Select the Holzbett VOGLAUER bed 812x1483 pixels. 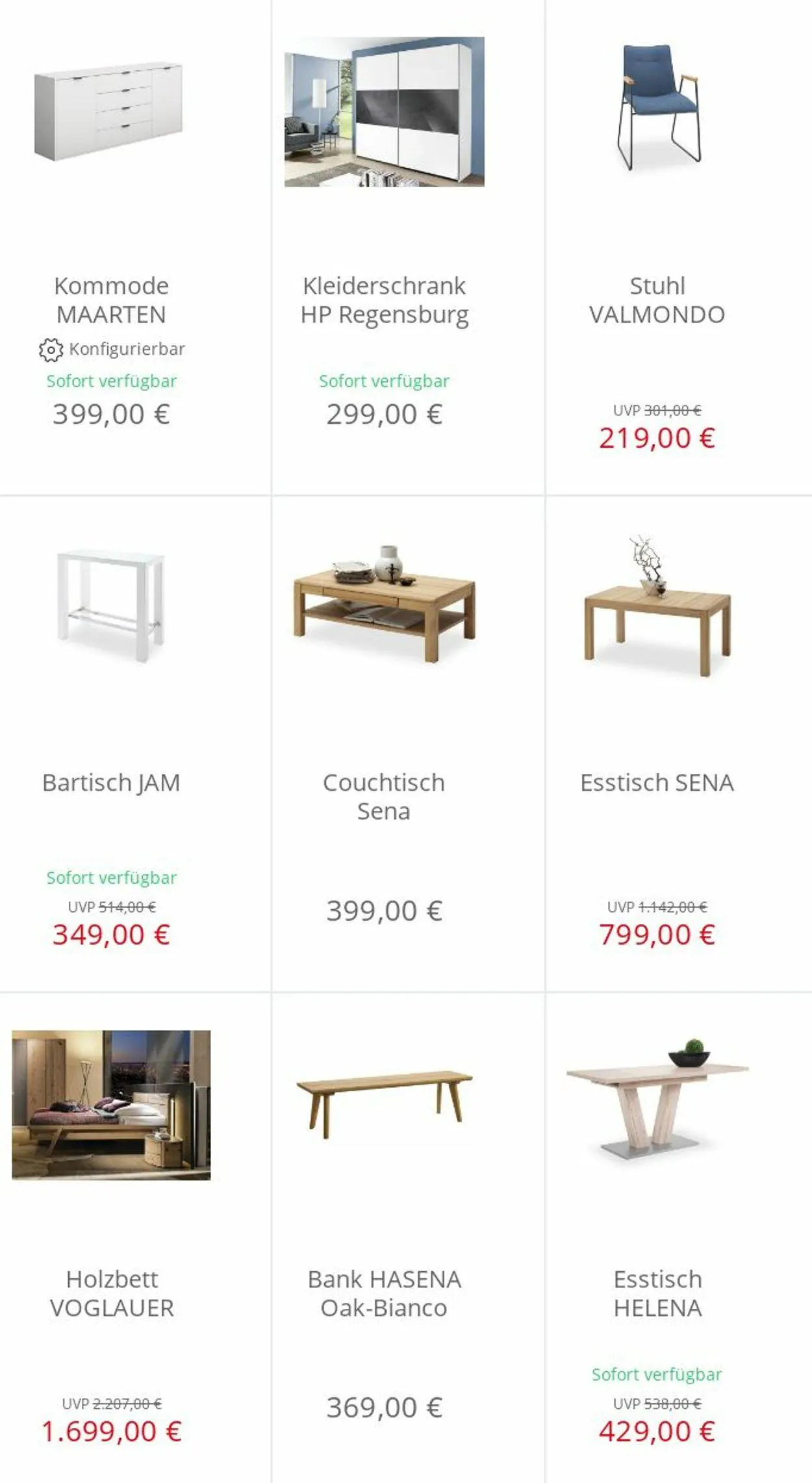tap(111, 1238)
